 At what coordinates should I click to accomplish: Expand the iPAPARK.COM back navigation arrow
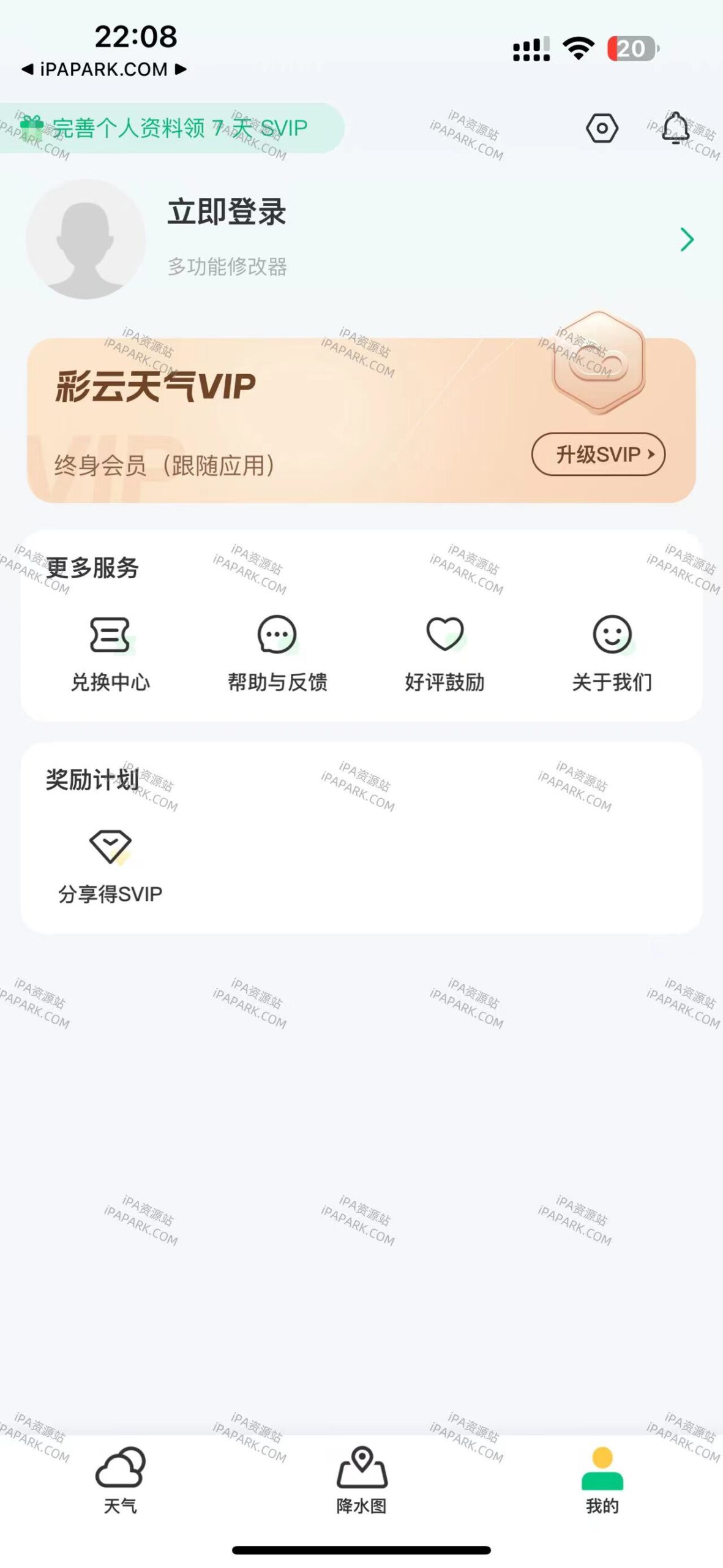tap(27, 69)
